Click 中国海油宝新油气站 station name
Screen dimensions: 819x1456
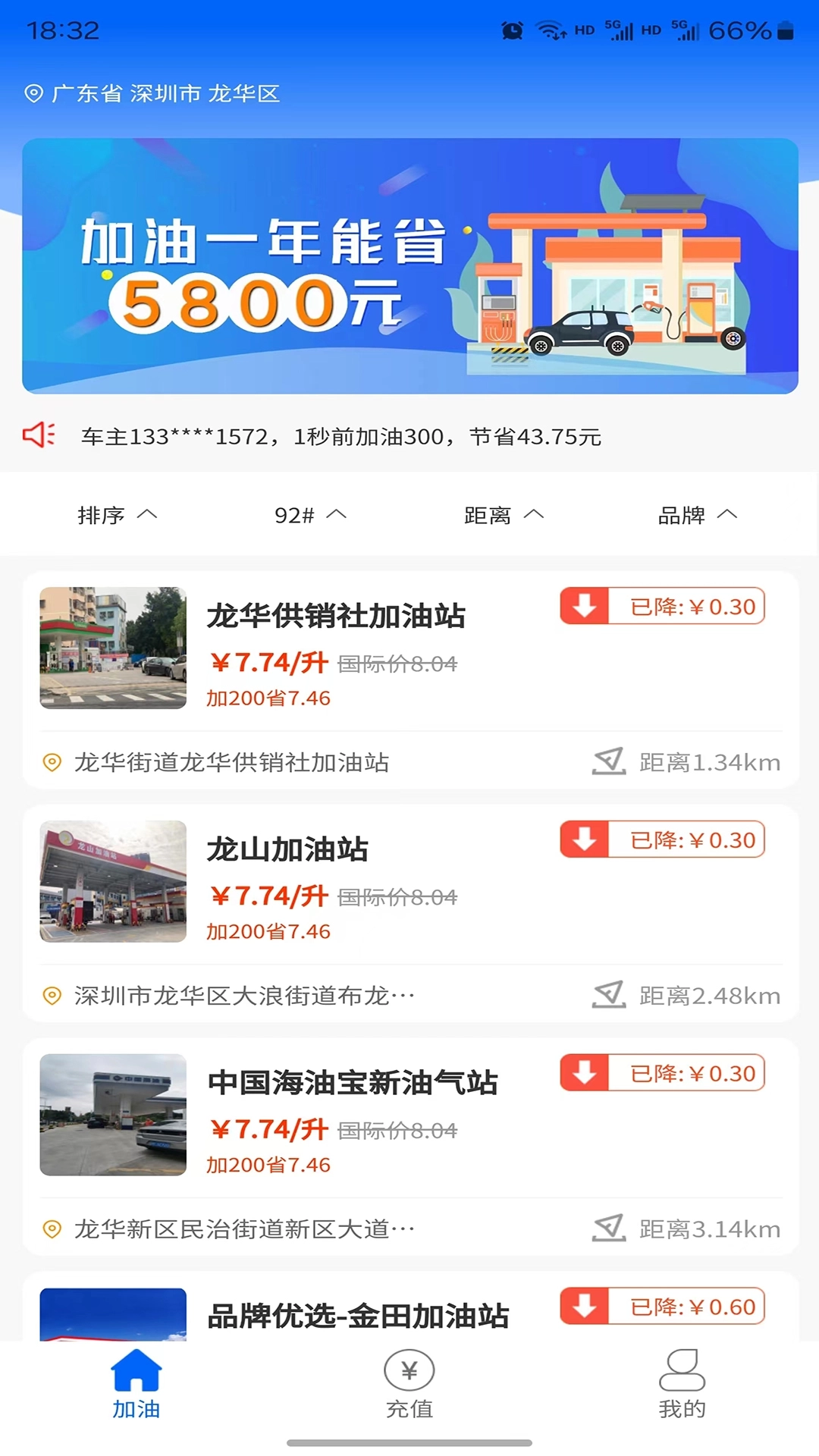coord(353,1083)
